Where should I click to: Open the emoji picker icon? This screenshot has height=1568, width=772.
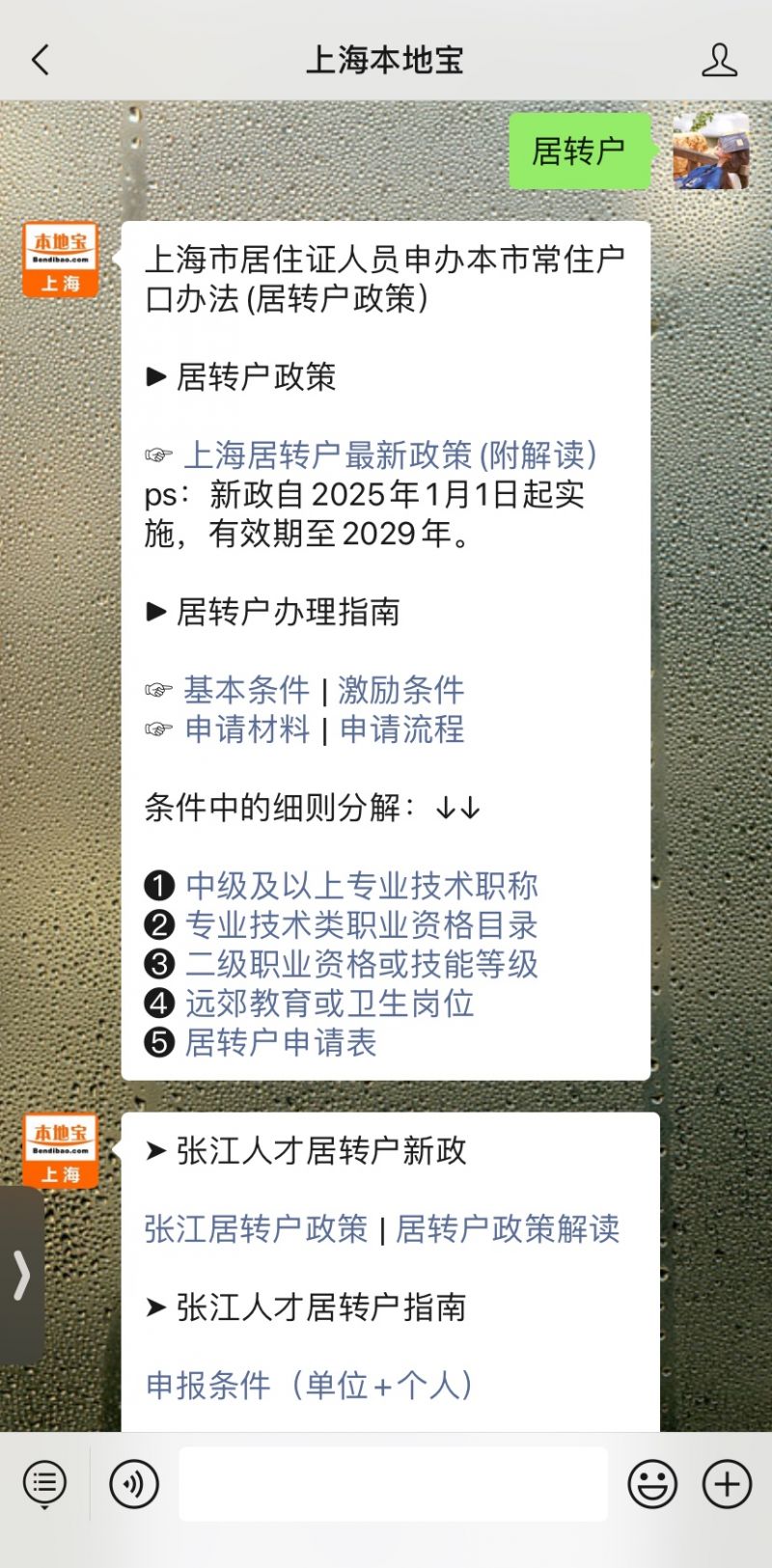(651, 1483)
